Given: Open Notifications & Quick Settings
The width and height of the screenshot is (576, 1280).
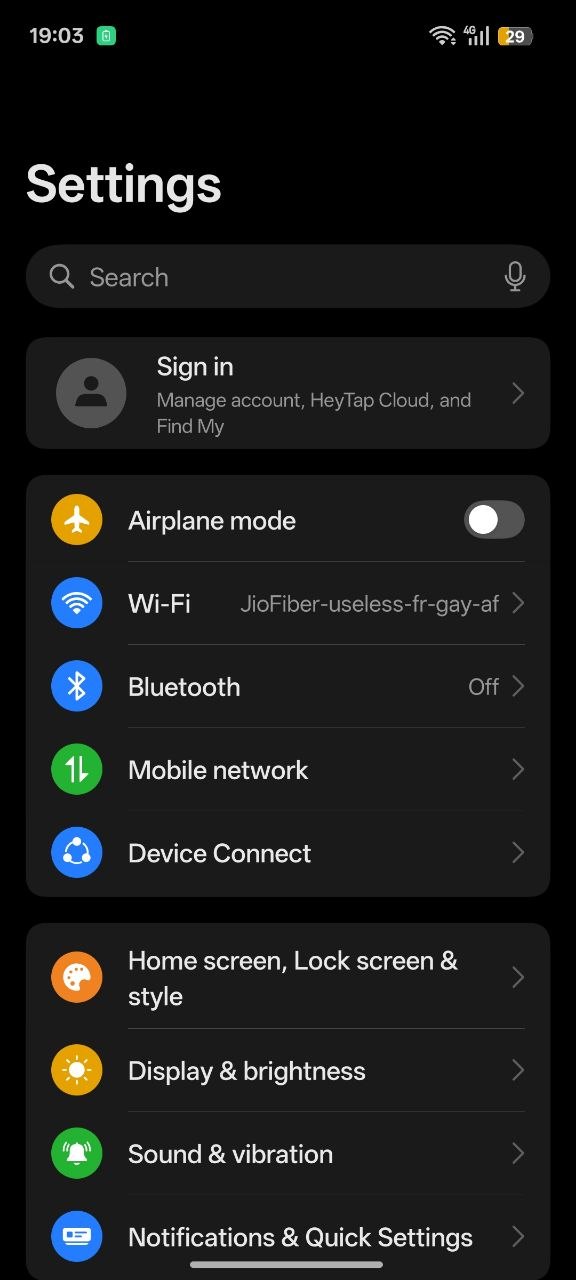Looking at the screenshot, I should point(288,1237).
